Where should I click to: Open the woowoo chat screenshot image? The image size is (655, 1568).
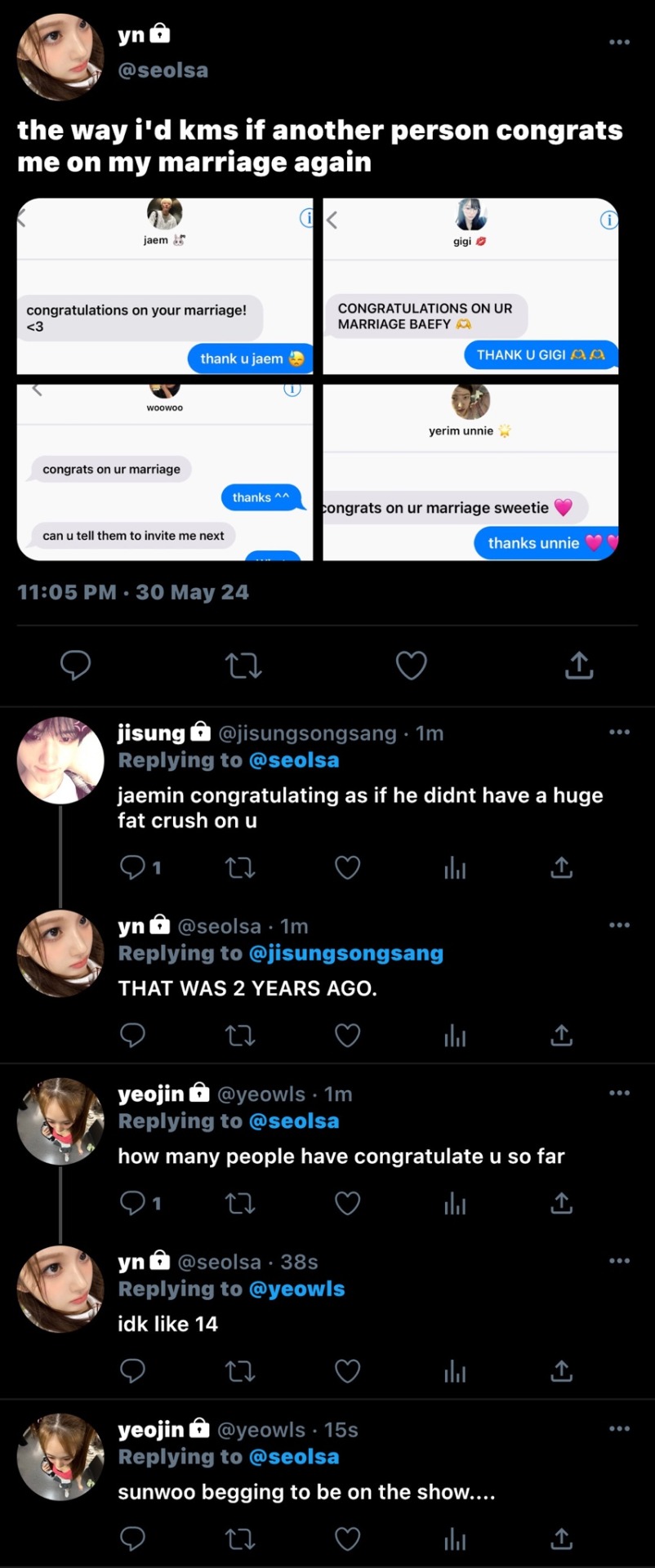(165, 472)
